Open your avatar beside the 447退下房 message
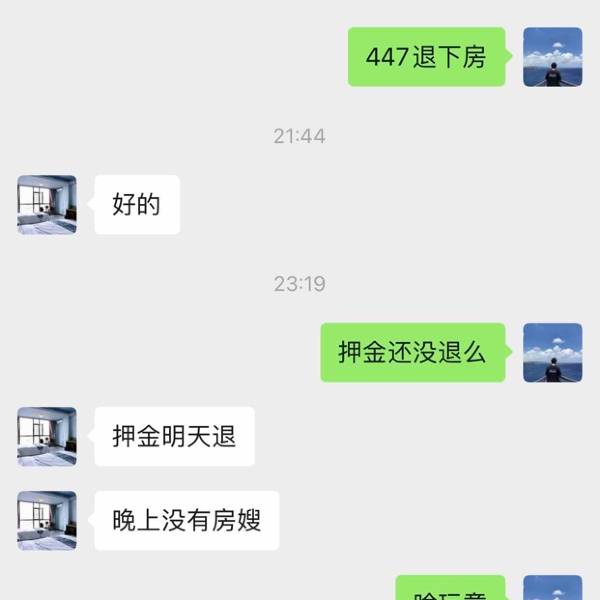The image size is (600, 600). tap(552, 57)
